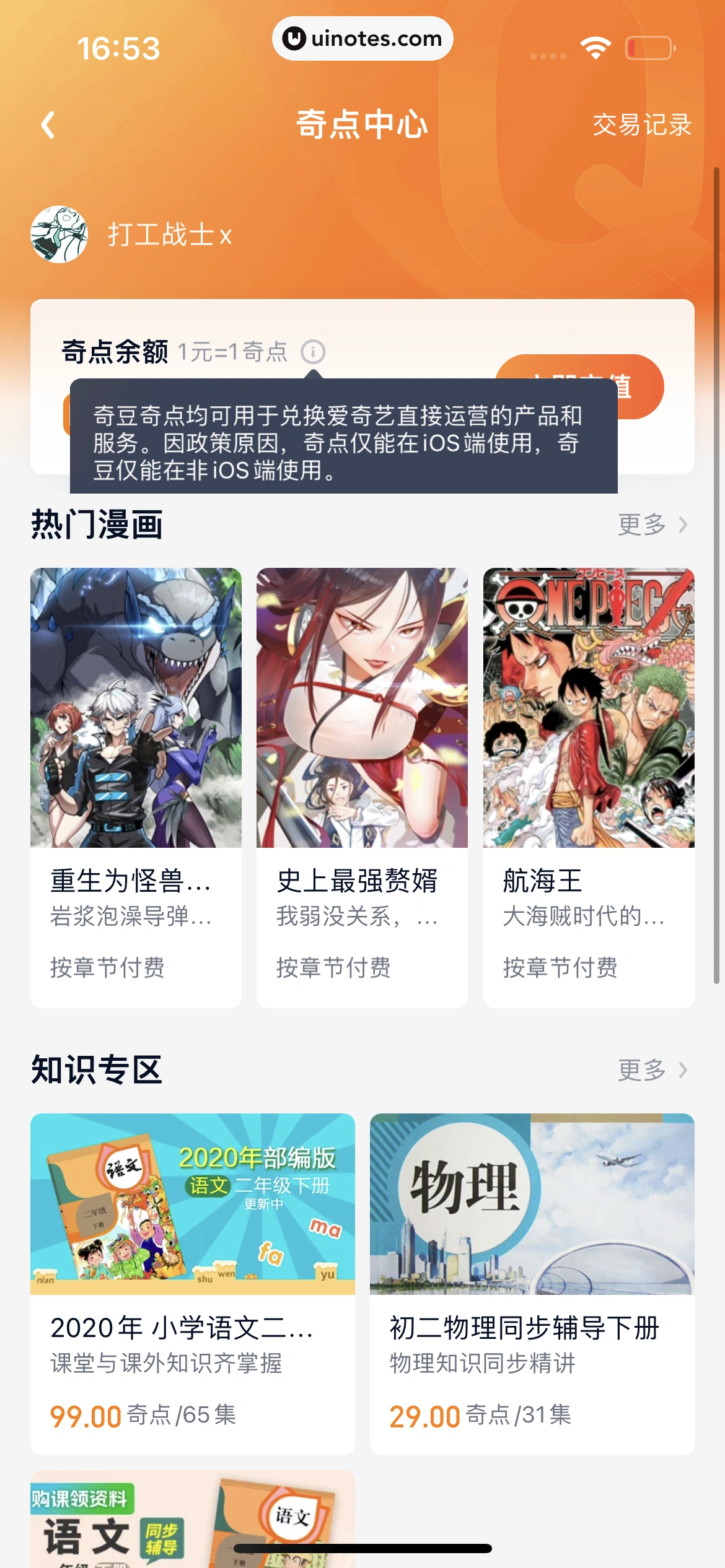Open 初二物理同步辅导下册 course
The image size is (725, 1568).
532,1283
